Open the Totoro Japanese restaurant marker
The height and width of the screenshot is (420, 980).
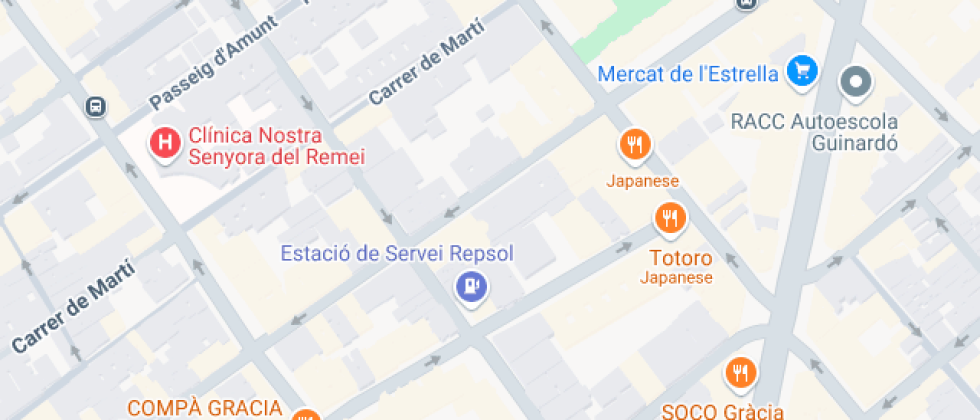[x=671, y=219]
